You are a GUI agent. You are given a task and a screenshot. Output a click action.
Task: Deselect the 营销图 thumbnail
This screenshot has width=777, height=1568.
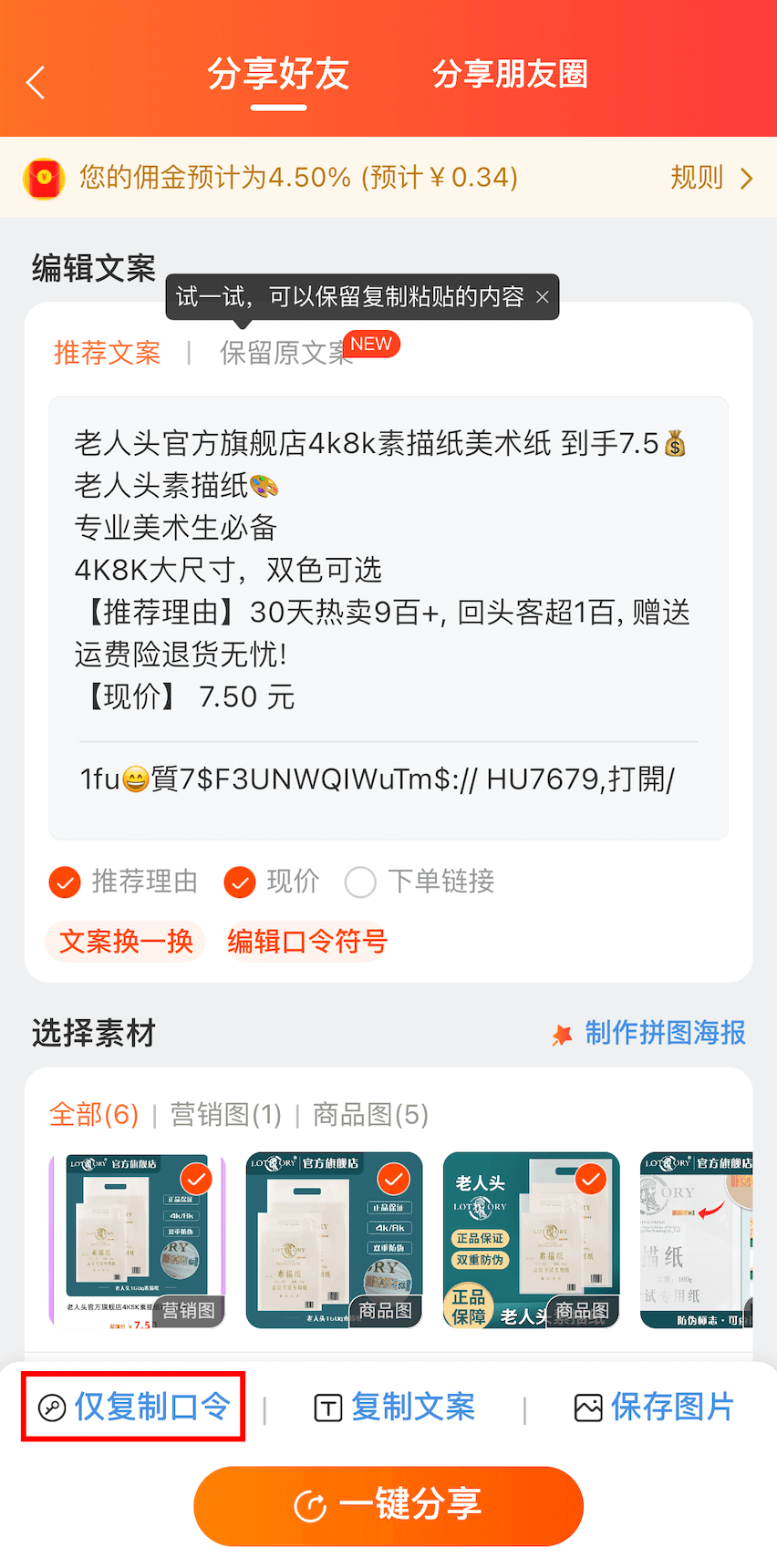click(196, 1178)
